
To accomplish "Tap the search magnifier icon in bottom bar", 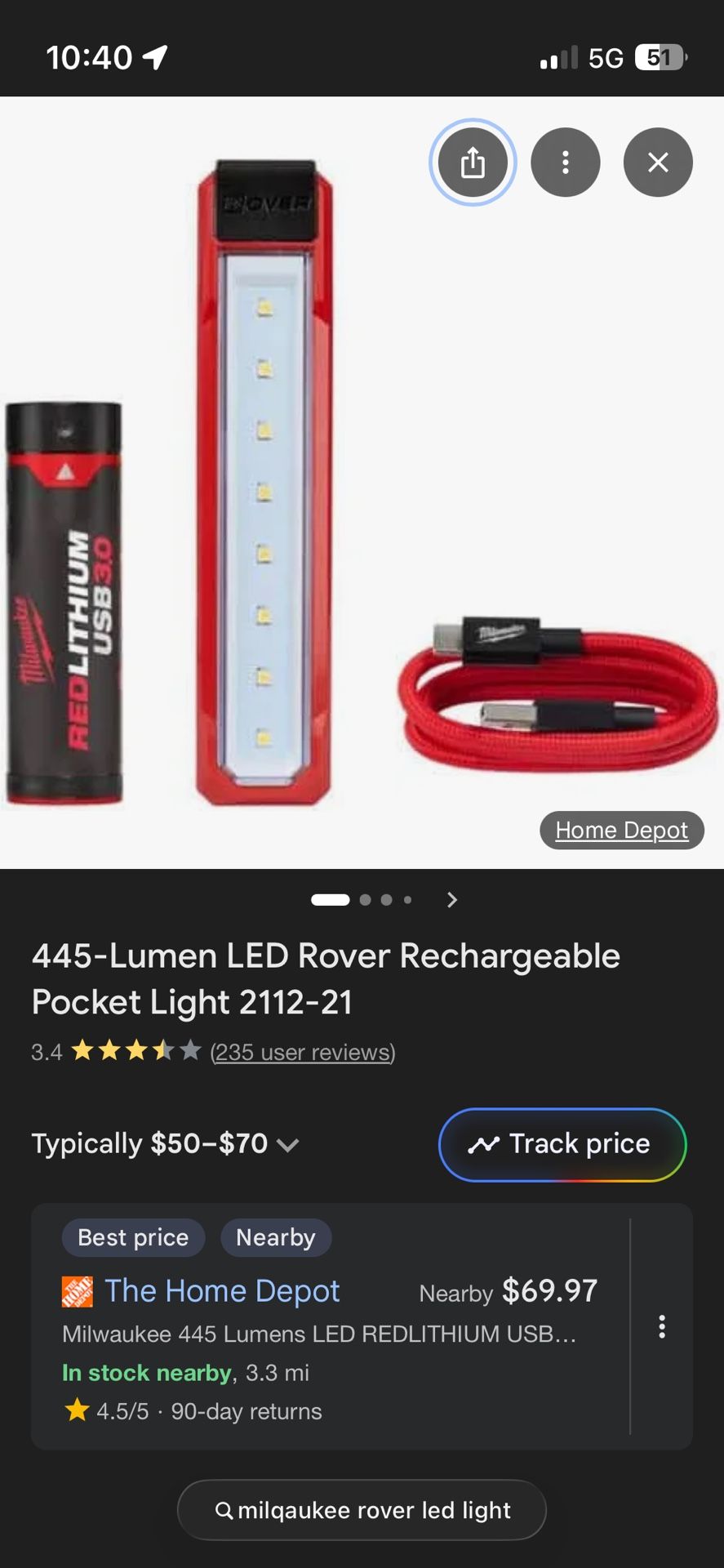I will [x=224, y=1510].
